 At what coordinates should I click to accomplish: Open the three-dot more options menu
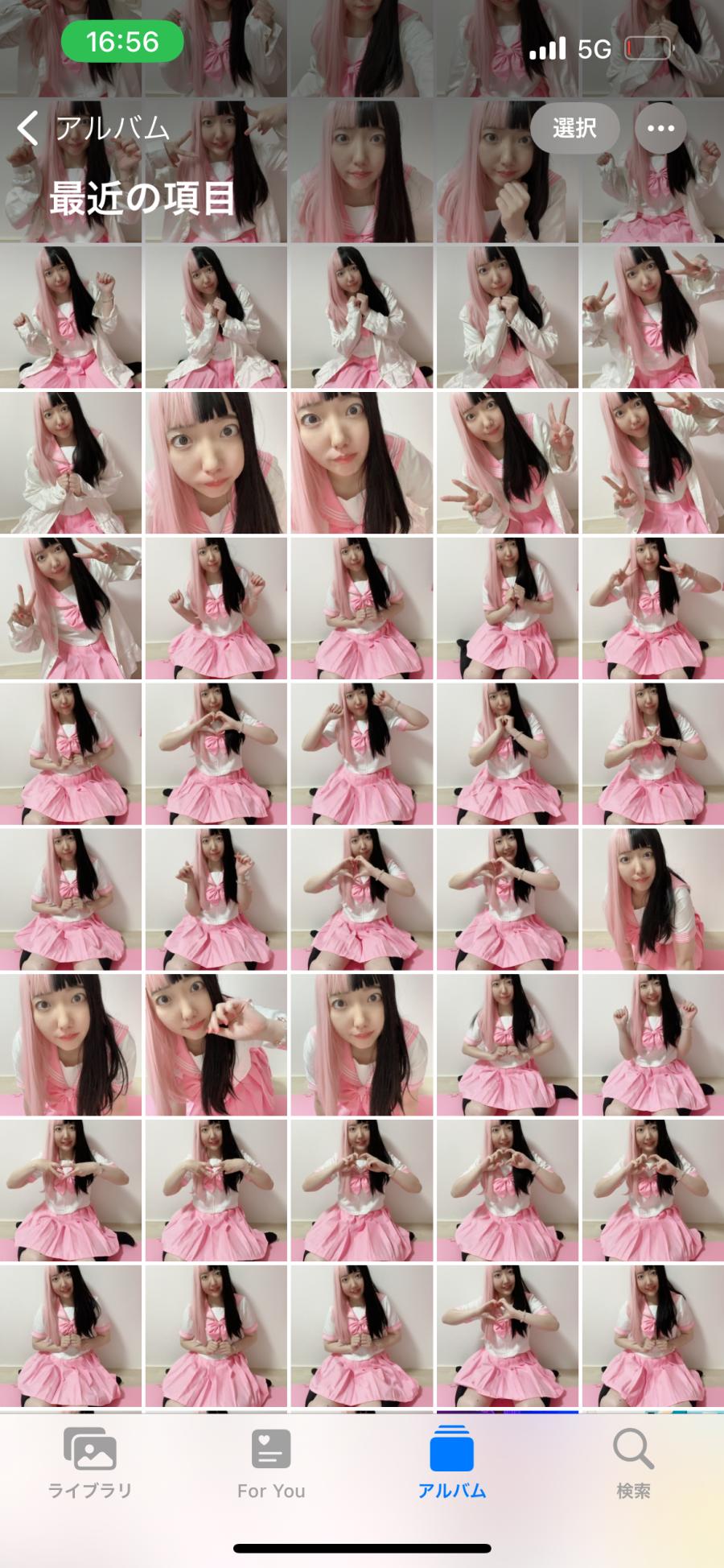[660, 128]
